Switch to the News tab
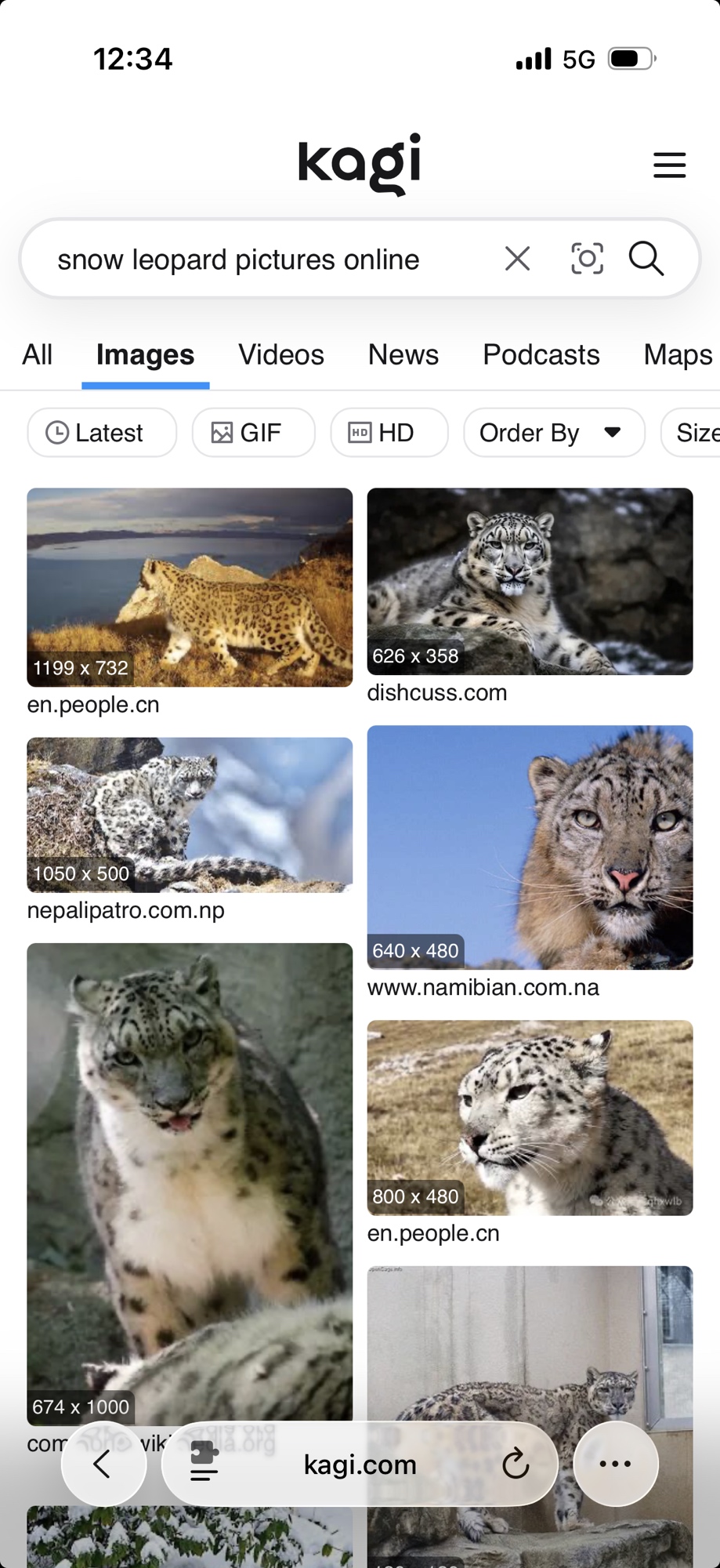Image resolution: width=720 pixels, height=1568 pixels. click(x=403, y=355)
